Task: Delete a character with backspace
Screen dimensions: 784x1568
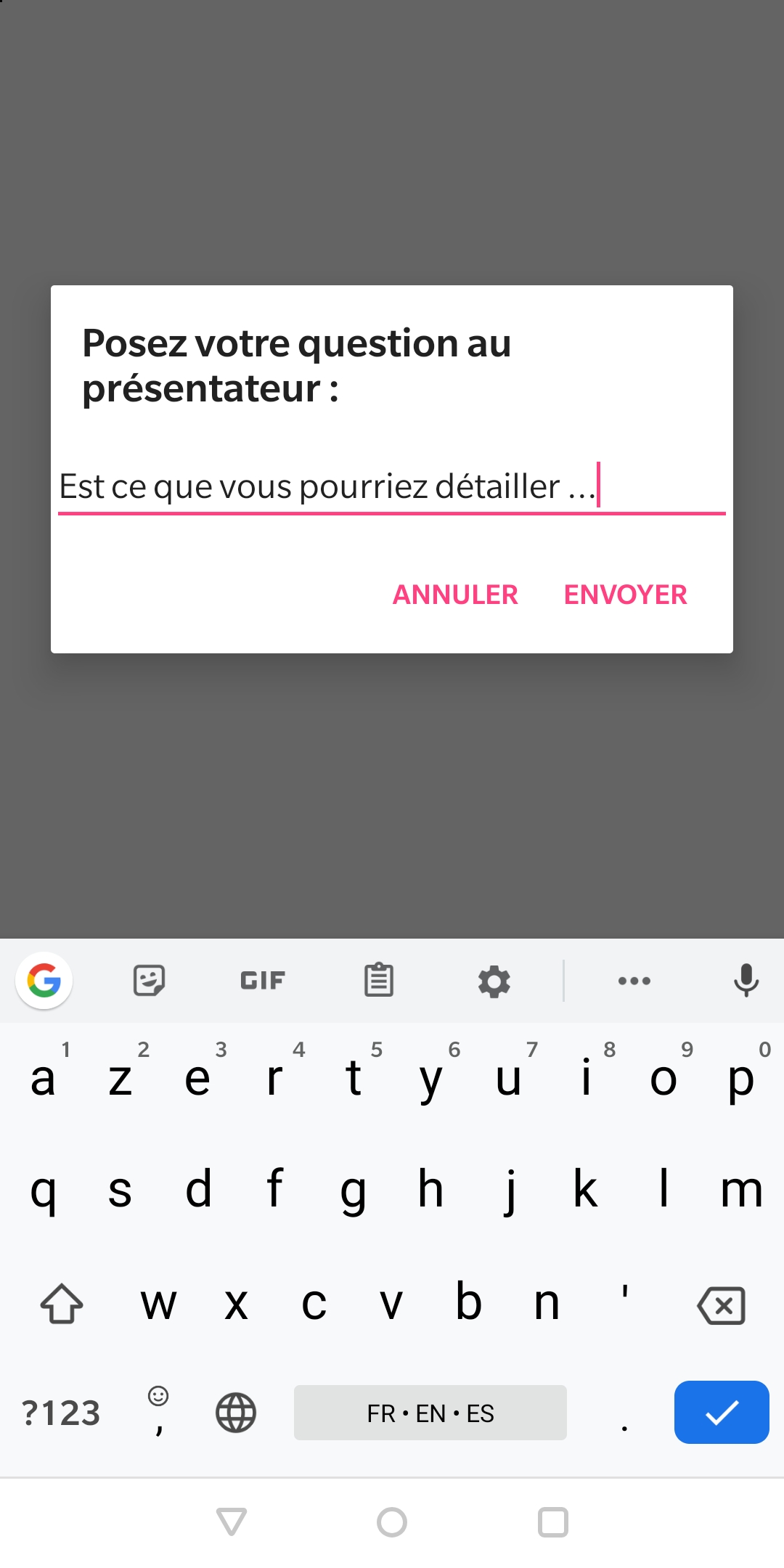Action: pos(721,1305)
